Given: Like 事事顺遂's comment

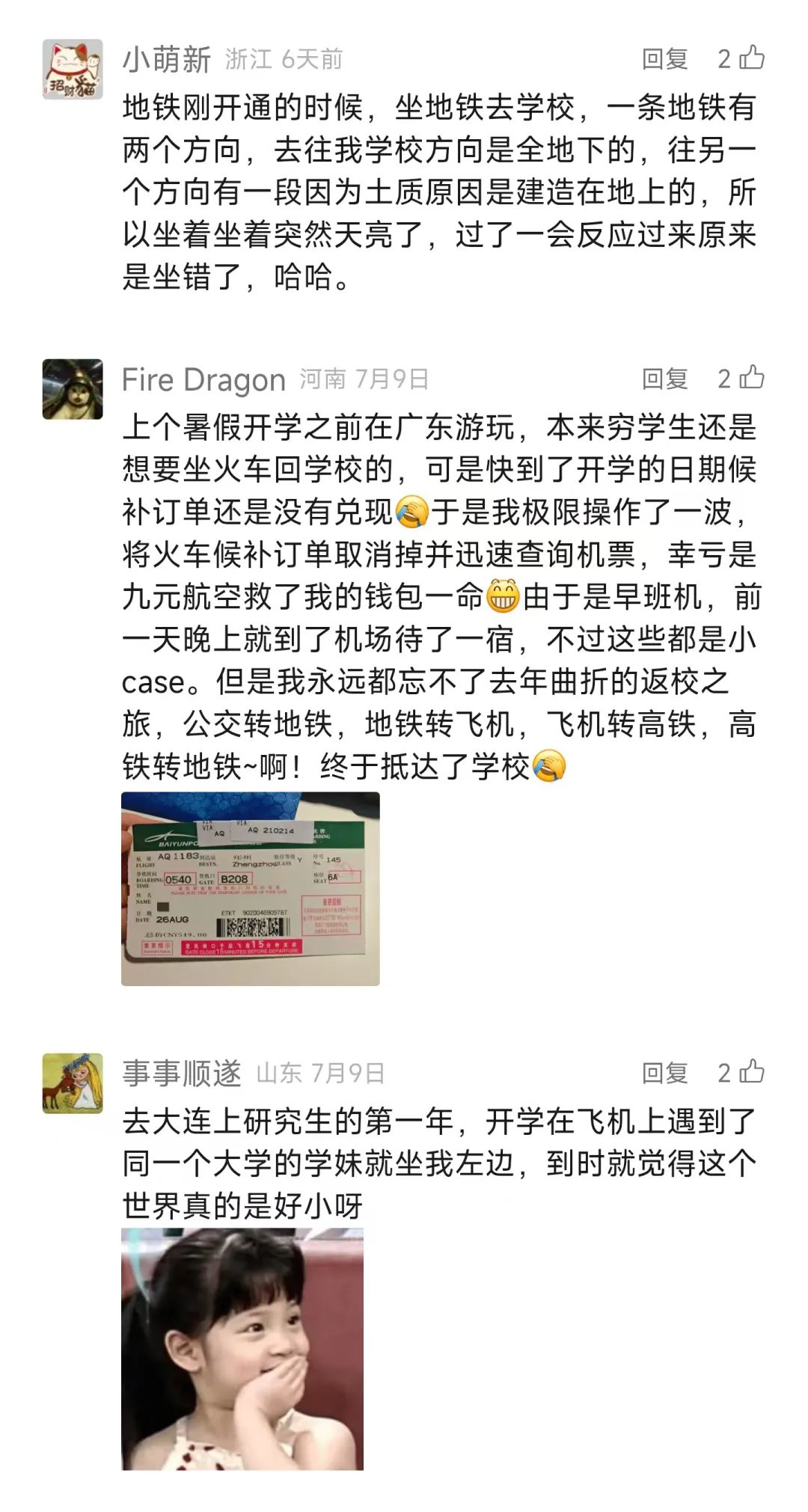Looking at the screenshot, I should 750,1072.
